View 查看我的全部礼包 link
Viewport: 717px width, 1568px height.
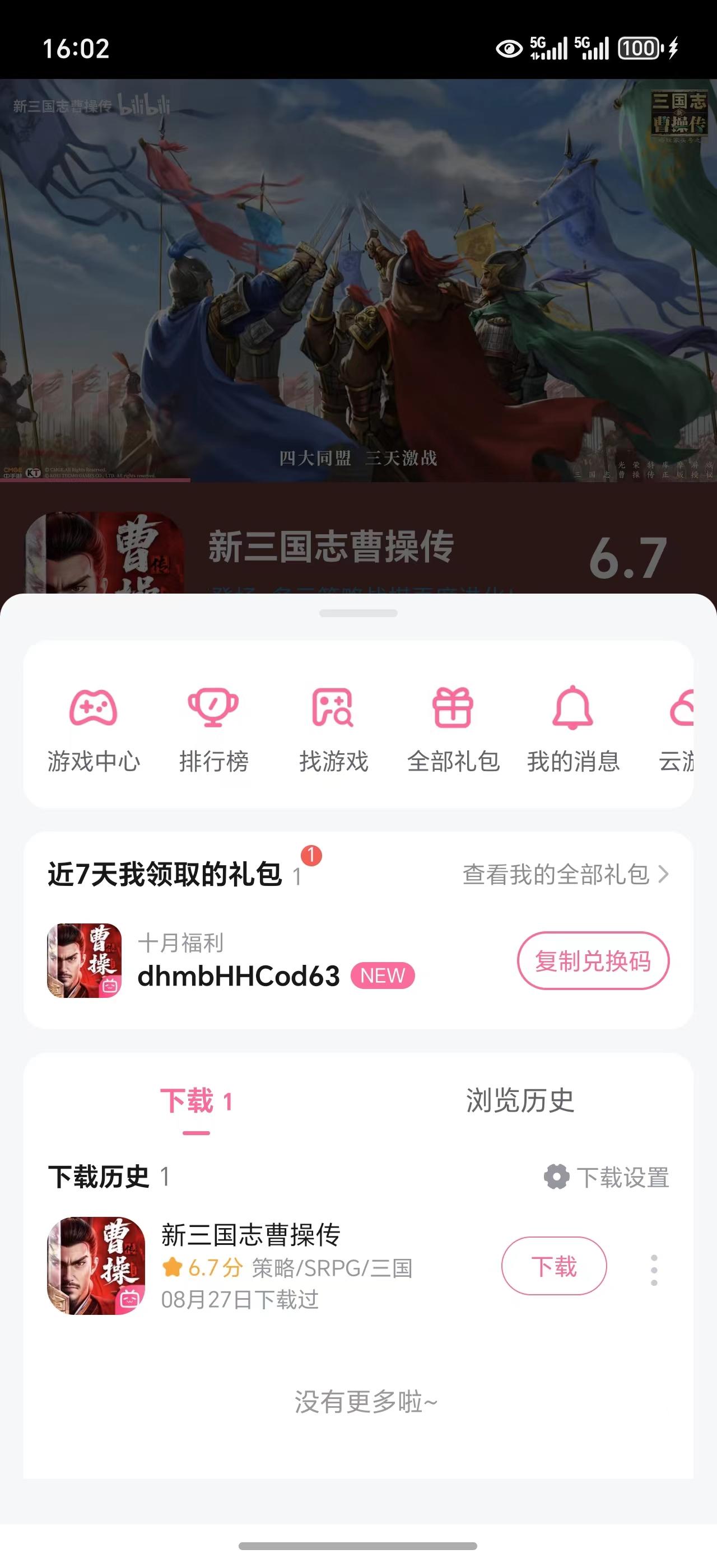[565, 874]
